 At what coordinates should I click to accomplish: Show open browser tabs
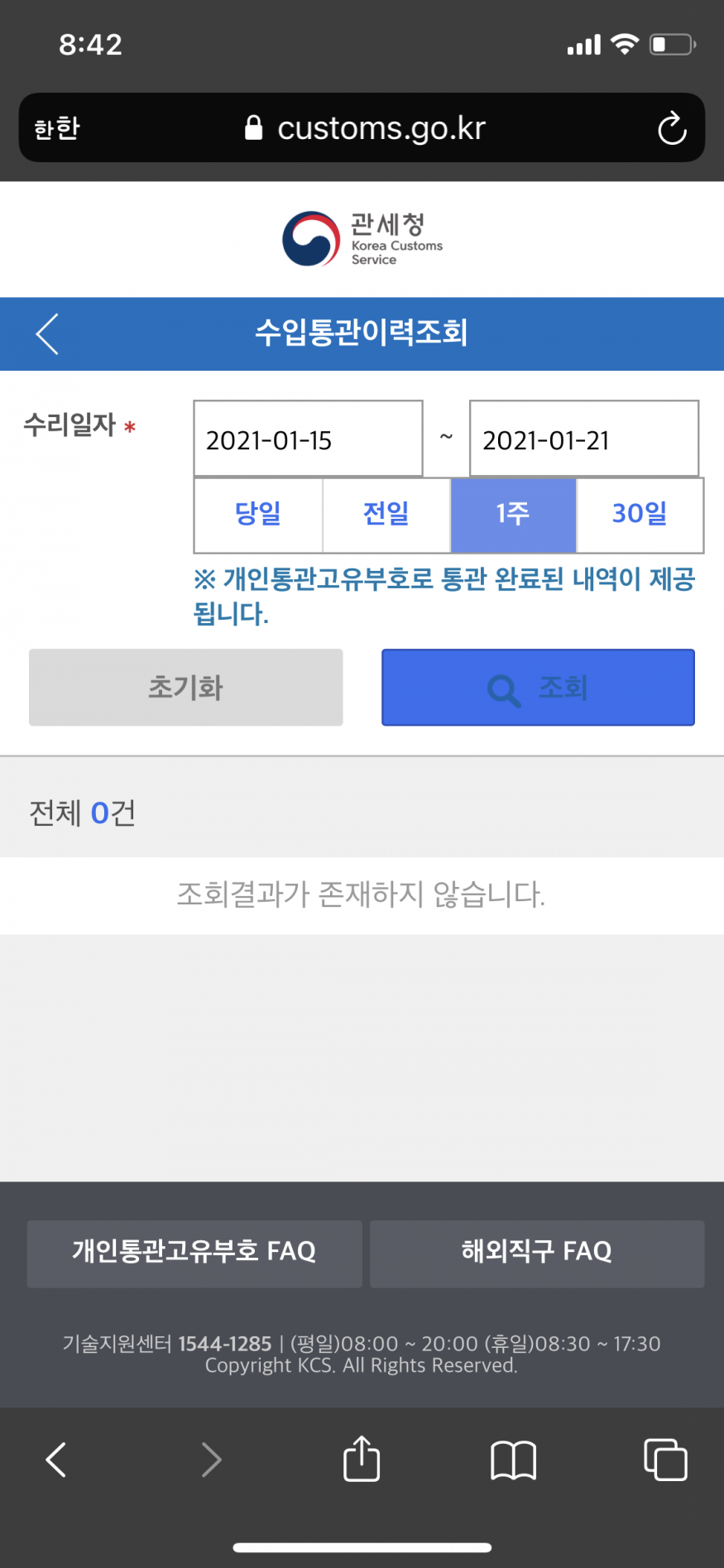(x=665, y=1459)
